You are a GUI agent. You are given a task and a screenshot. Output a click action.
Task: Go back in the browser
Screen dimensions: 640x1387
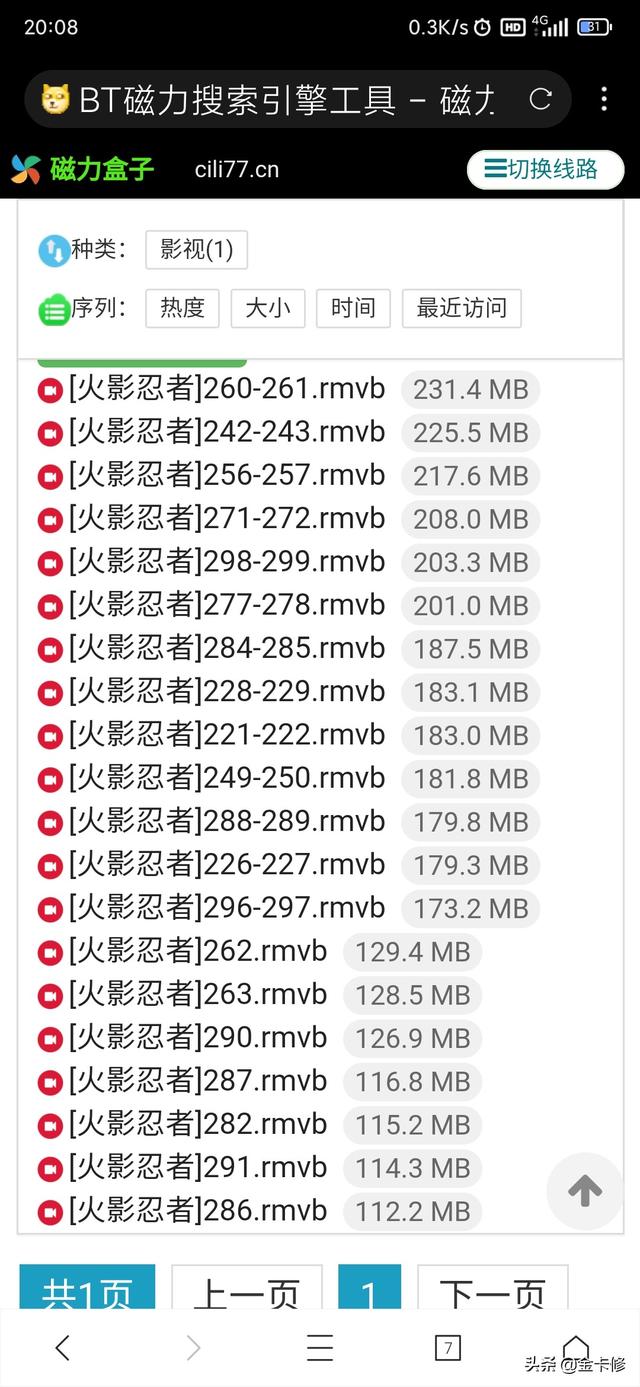pos(62,1348)
